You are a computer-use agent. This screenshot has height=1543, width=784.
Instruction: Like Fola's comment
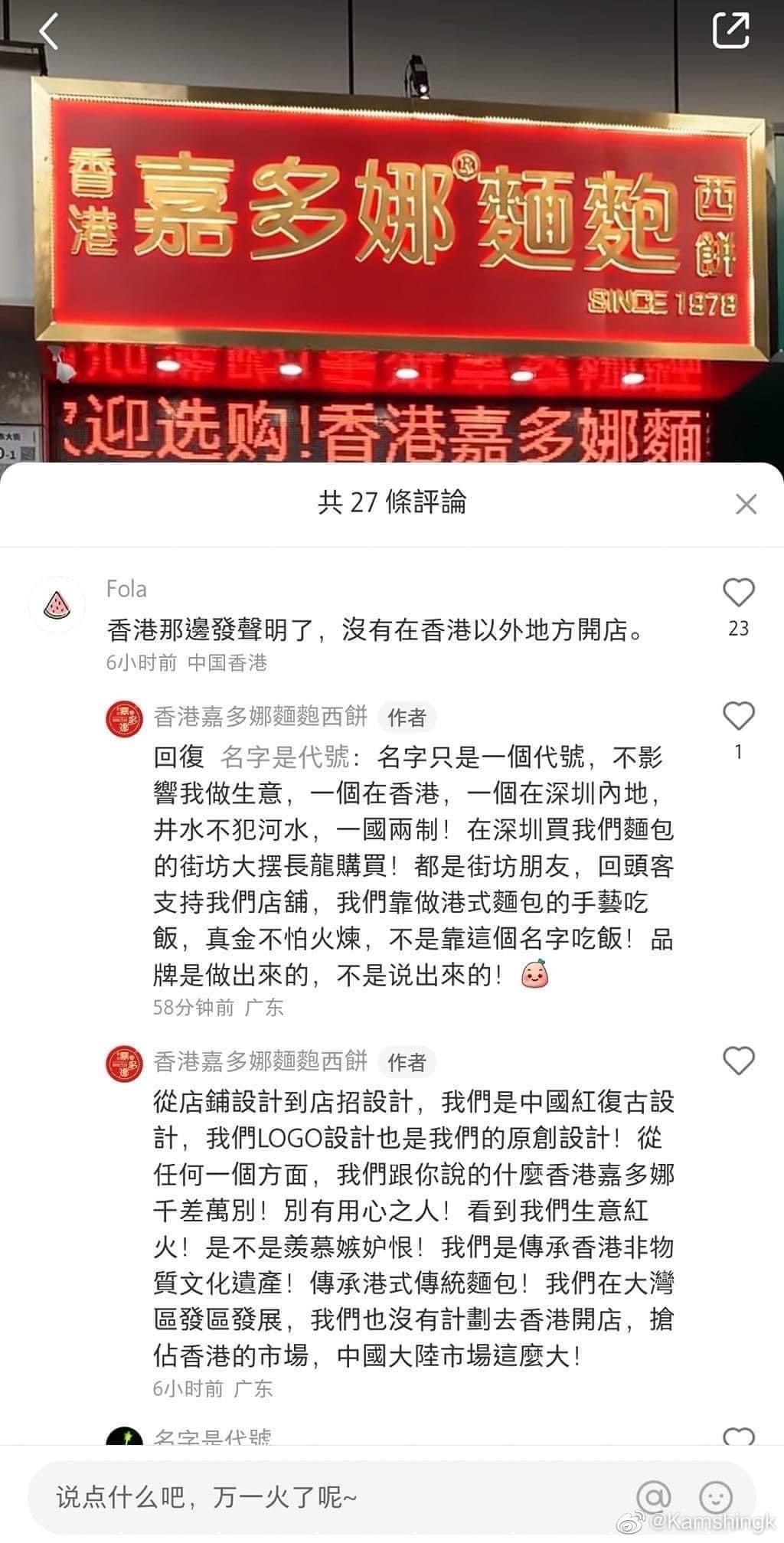(738, 593)
